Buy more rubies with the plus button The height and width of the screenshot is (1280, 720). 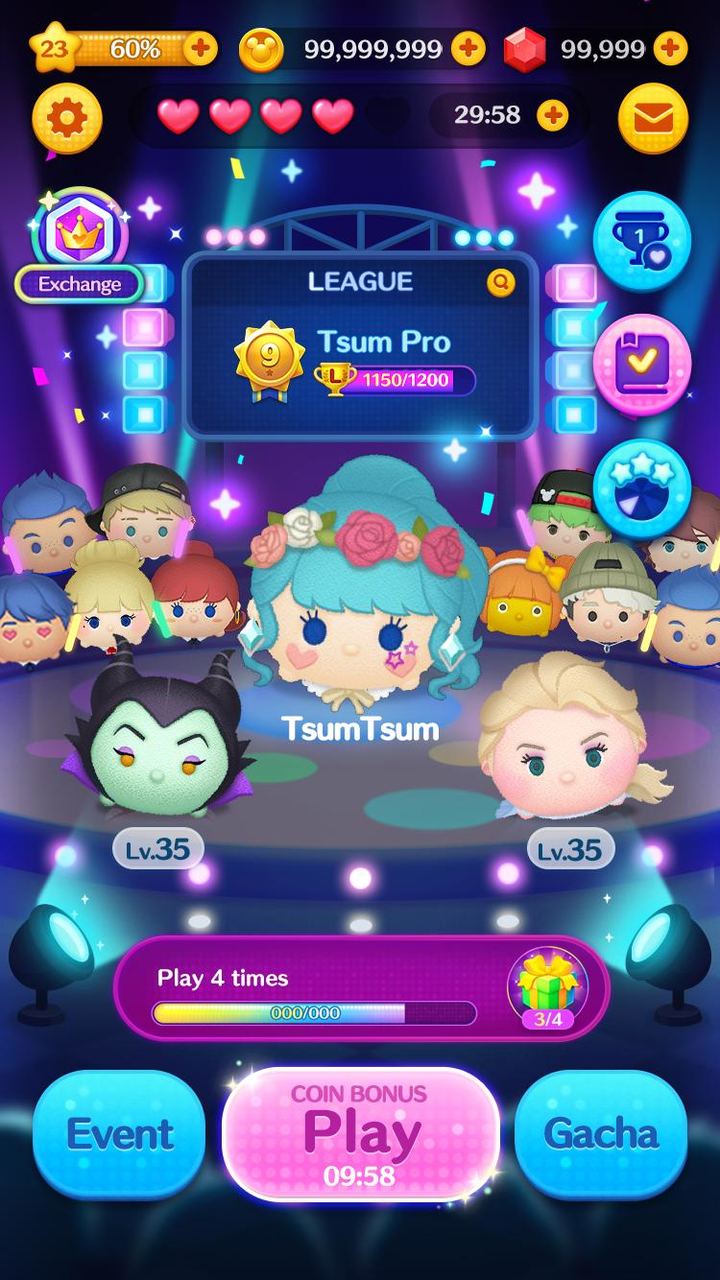(x=670, y=47)
